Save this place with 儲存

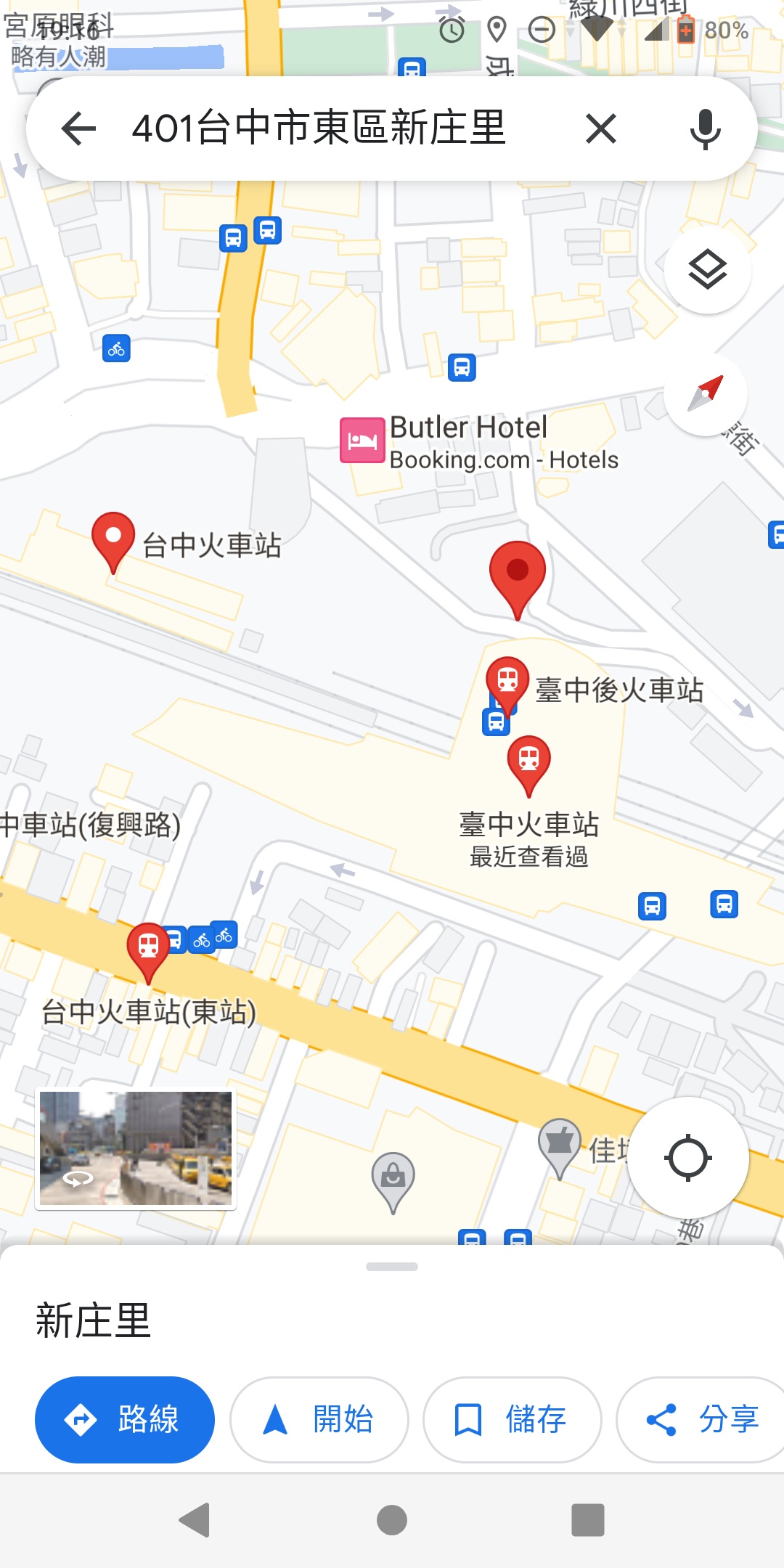(x=512, y=1419)
